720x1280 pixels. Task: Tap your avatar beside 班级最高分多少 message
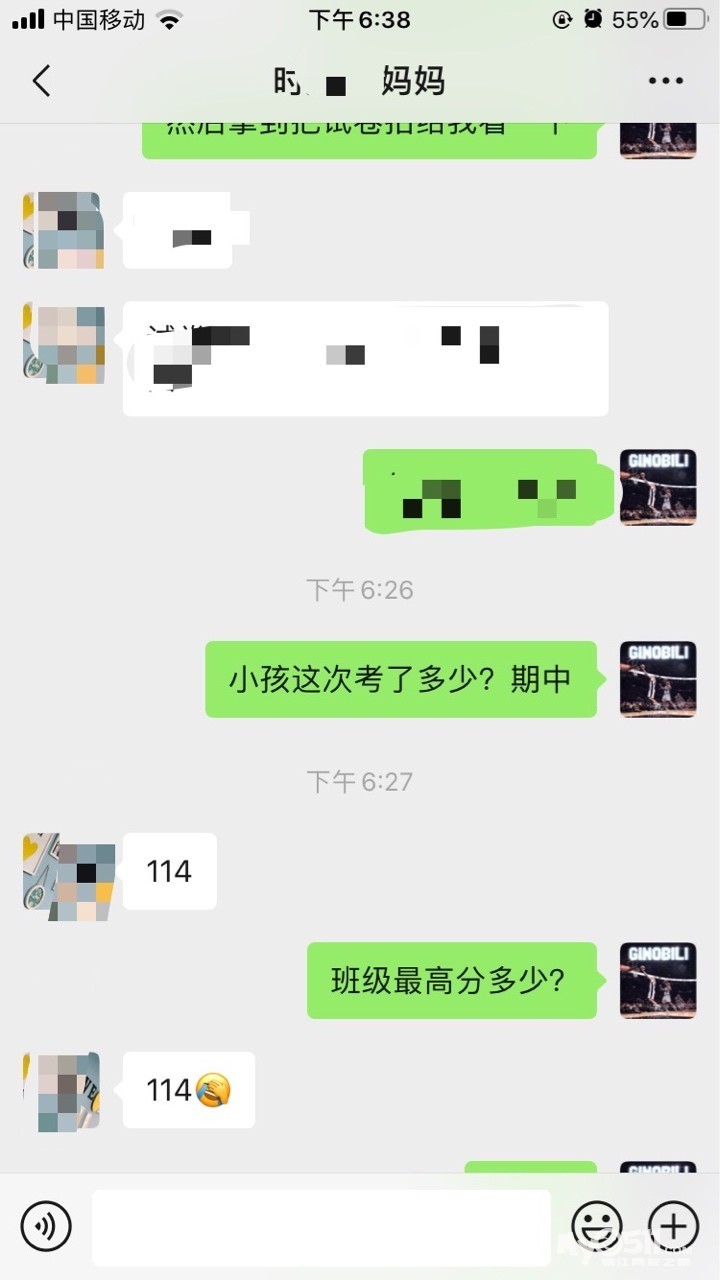tap(658, 980)
